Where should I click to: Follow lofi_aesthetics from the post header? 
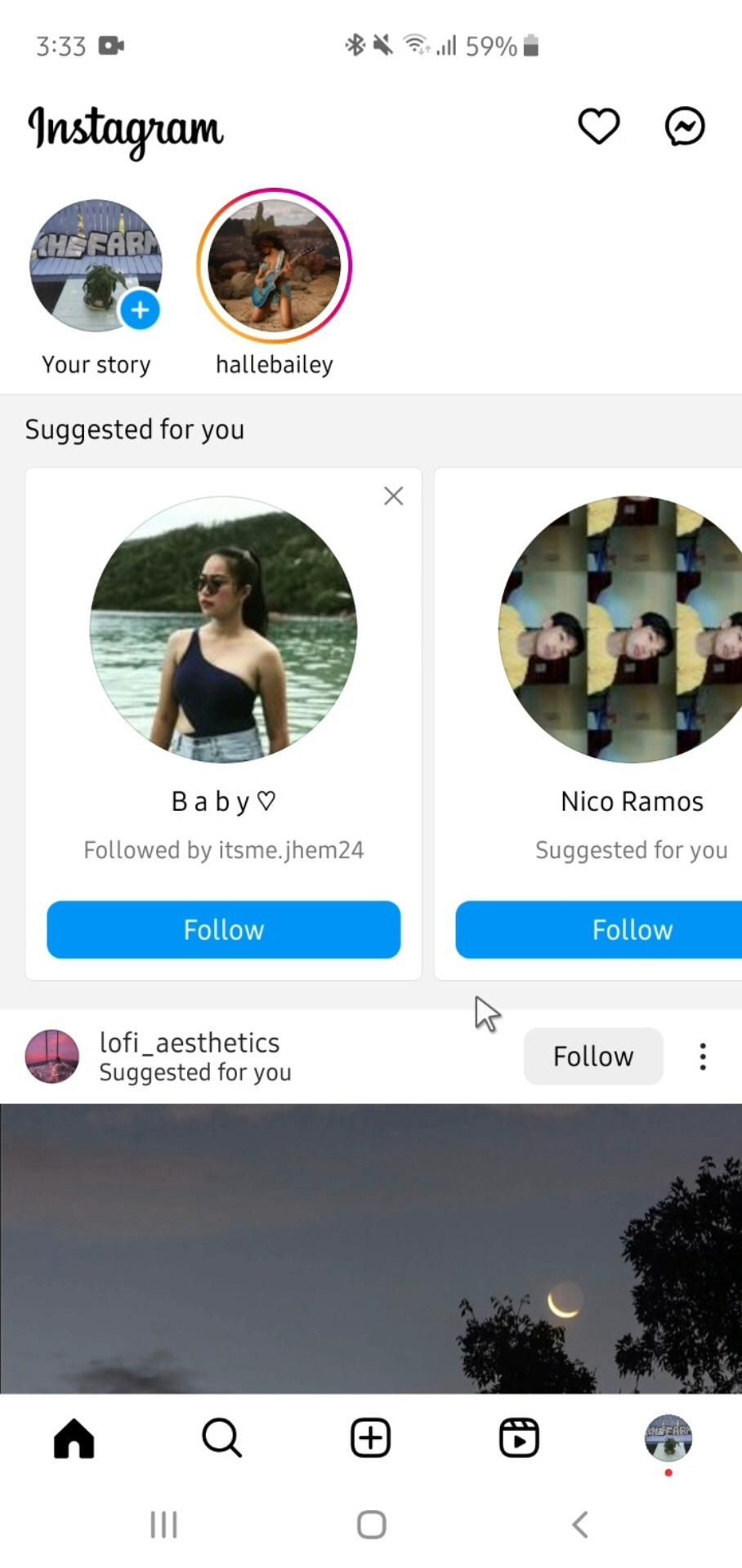coord(592,1057)
